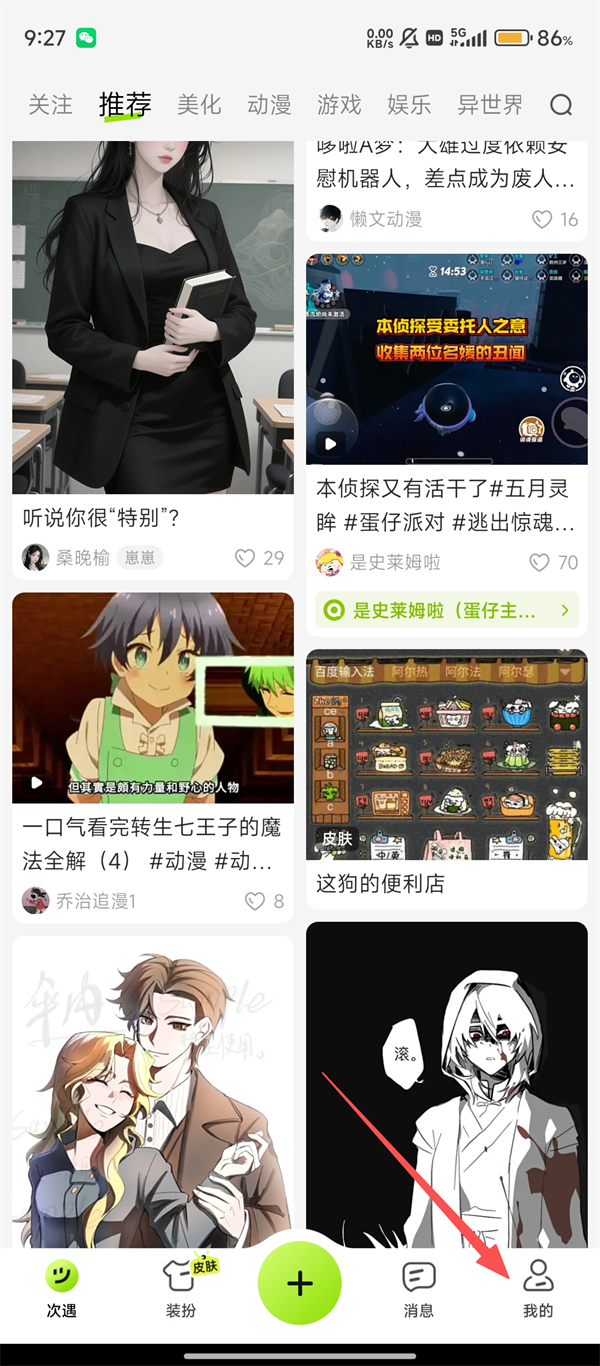Screen dimensions: 600x1366
Task: Open the green 是史莱姆啦 link banner
Action: coord(446,610)
